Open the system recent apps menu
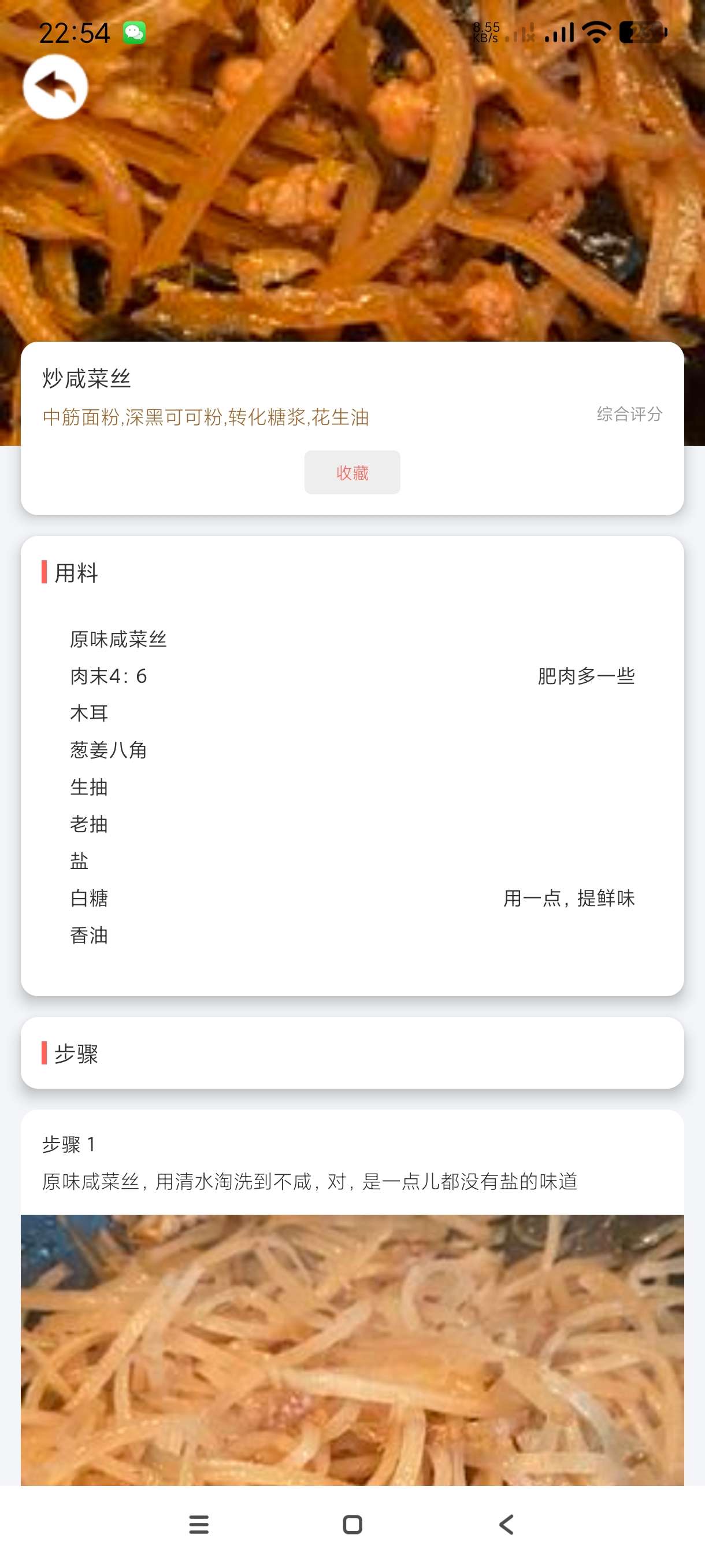 [x=199, y=1525]
